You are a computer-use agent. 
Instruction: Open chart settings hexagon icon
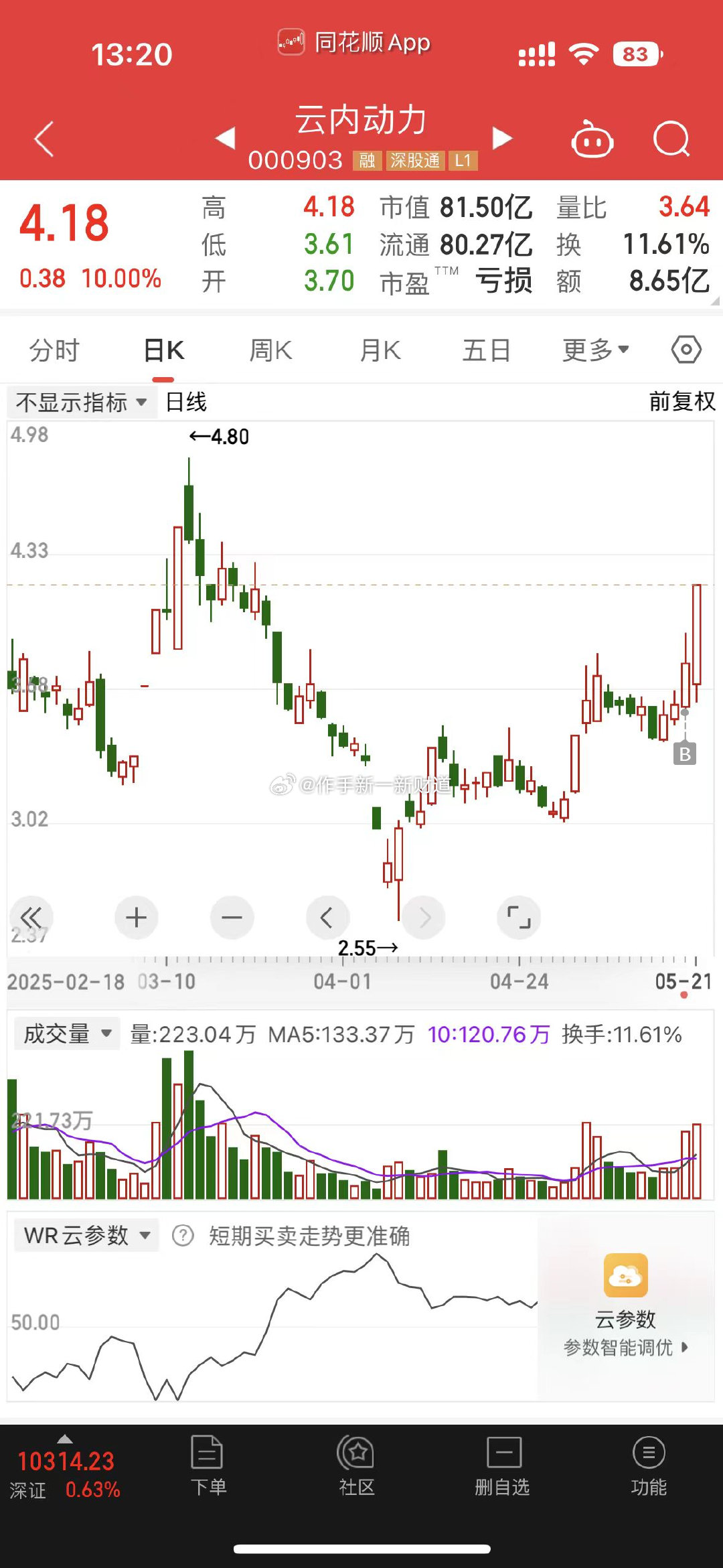tap(686, 350)
